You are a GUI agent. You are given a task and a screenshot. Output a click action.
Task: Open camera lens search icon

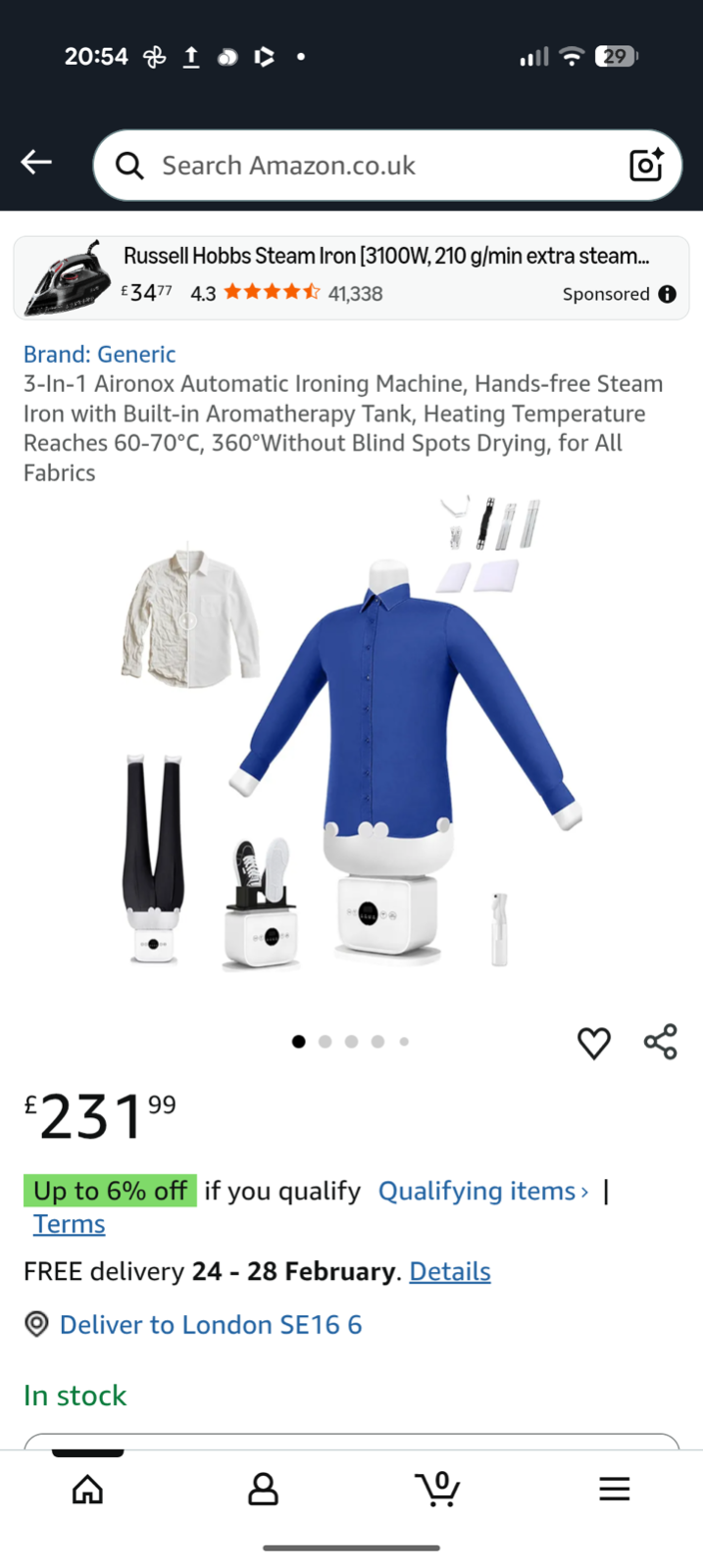click(646, 165)
